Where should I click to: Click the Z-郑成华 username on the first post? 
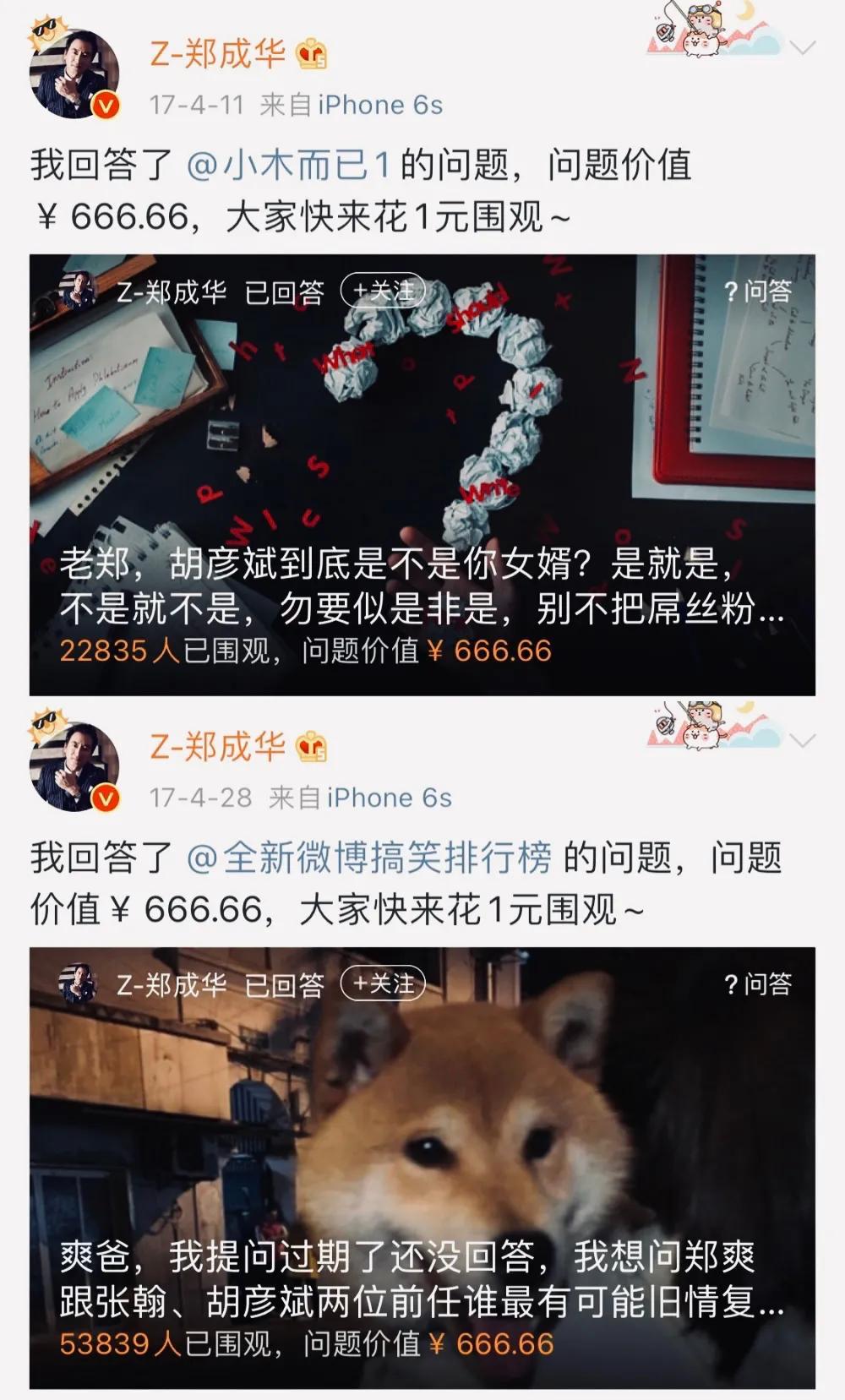[x=220, y=53]
